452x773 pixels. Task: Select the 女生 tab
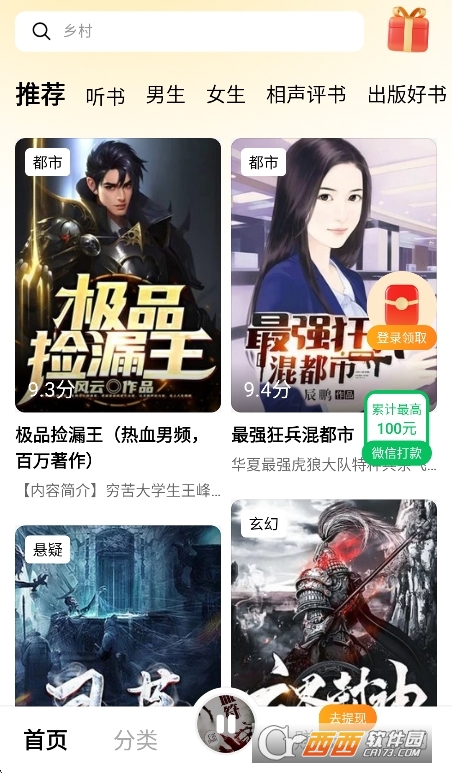point(226,94)
